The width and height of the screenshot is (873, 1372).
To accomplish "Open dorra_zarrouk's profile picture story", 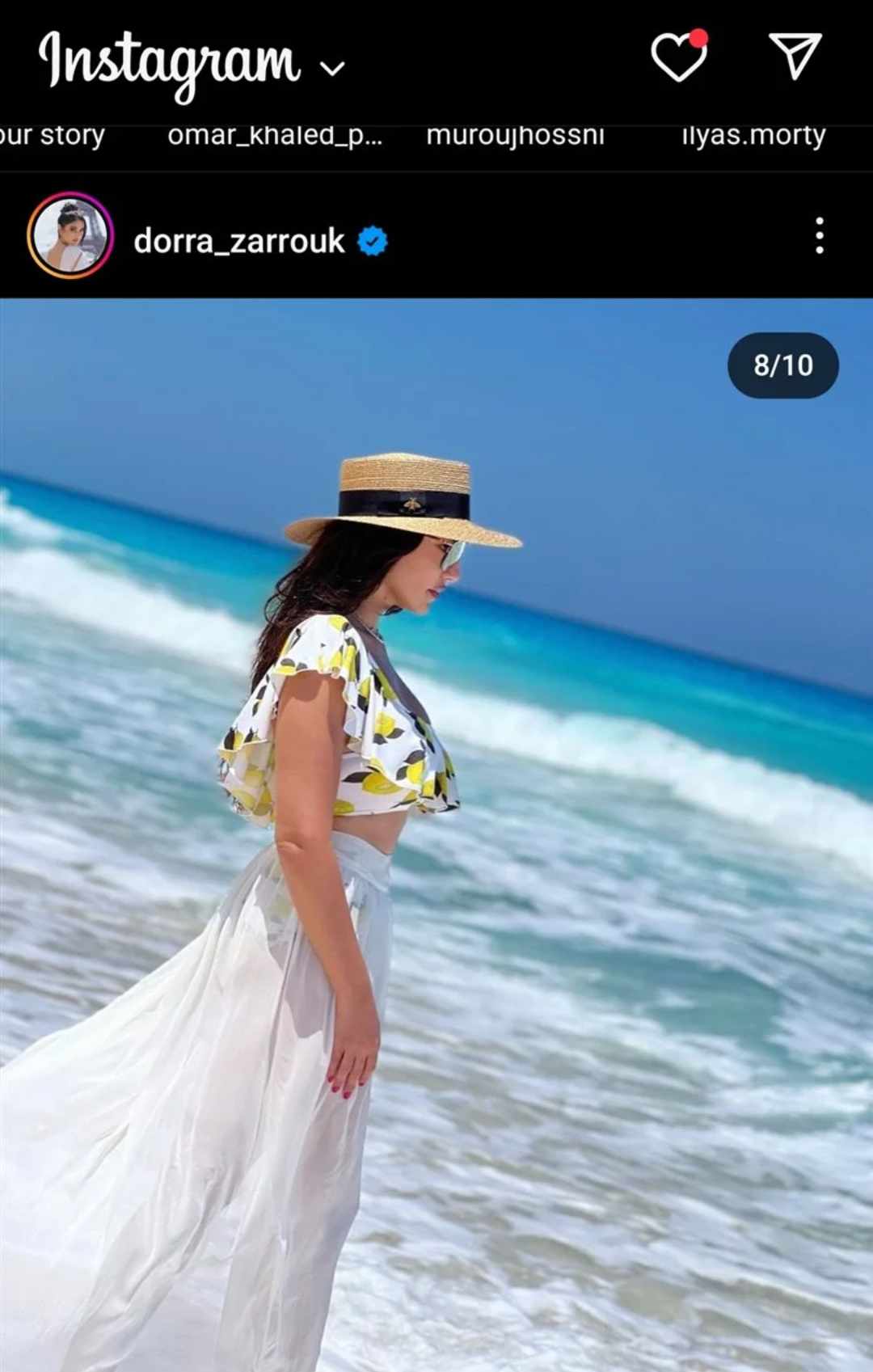I will pyautogui.click(x=70, y=235).
